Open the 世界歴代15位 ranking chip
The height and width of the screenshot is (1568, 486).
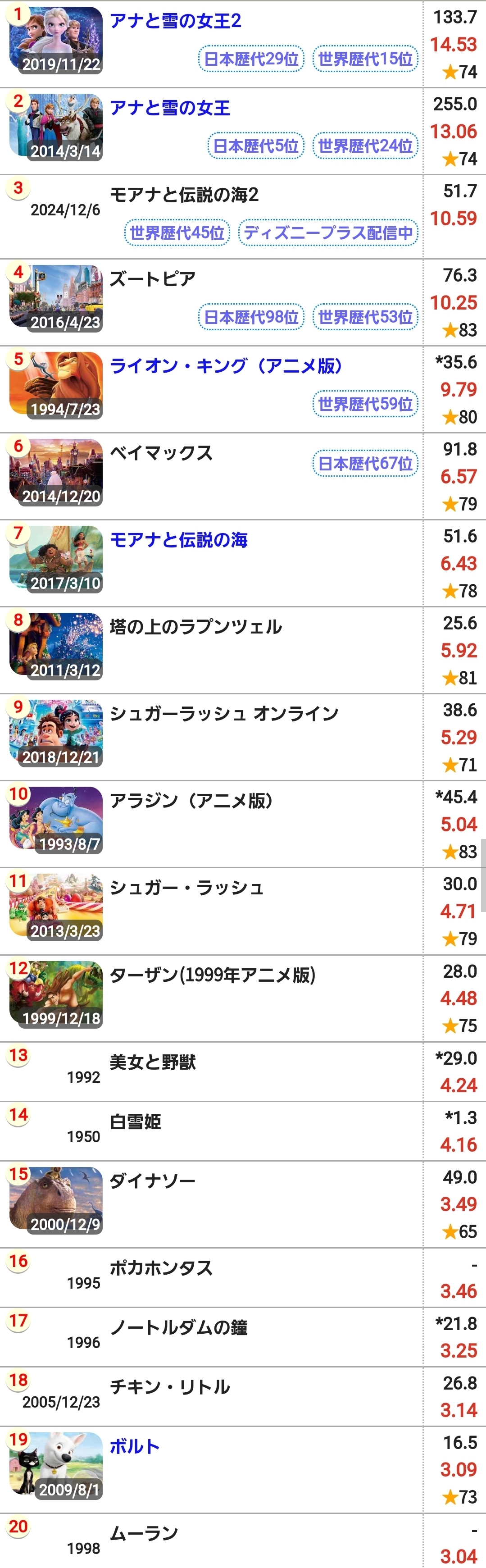pyautogui.click(x=365, y=59)
